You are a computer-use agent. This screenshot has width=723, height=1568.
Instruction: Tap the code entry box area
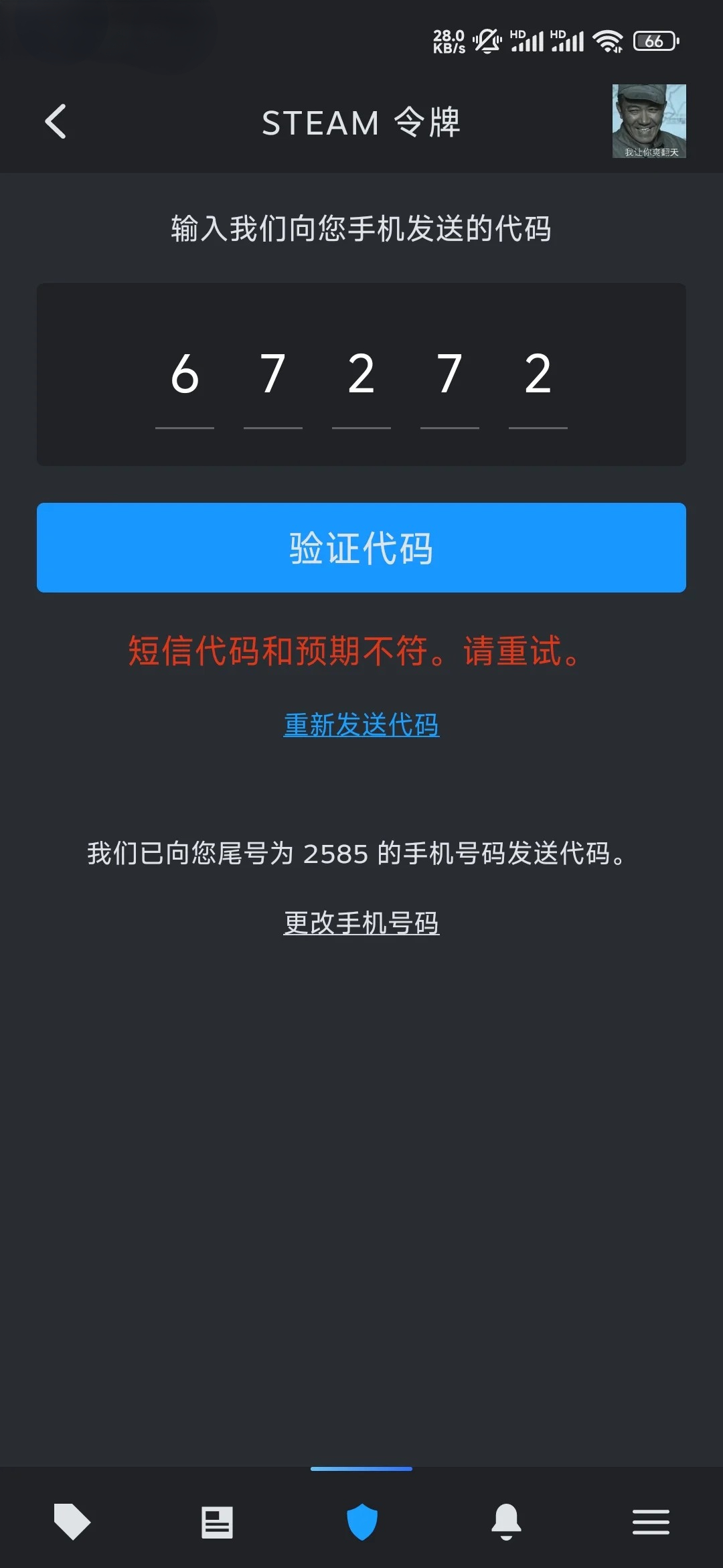click(361, 374)
